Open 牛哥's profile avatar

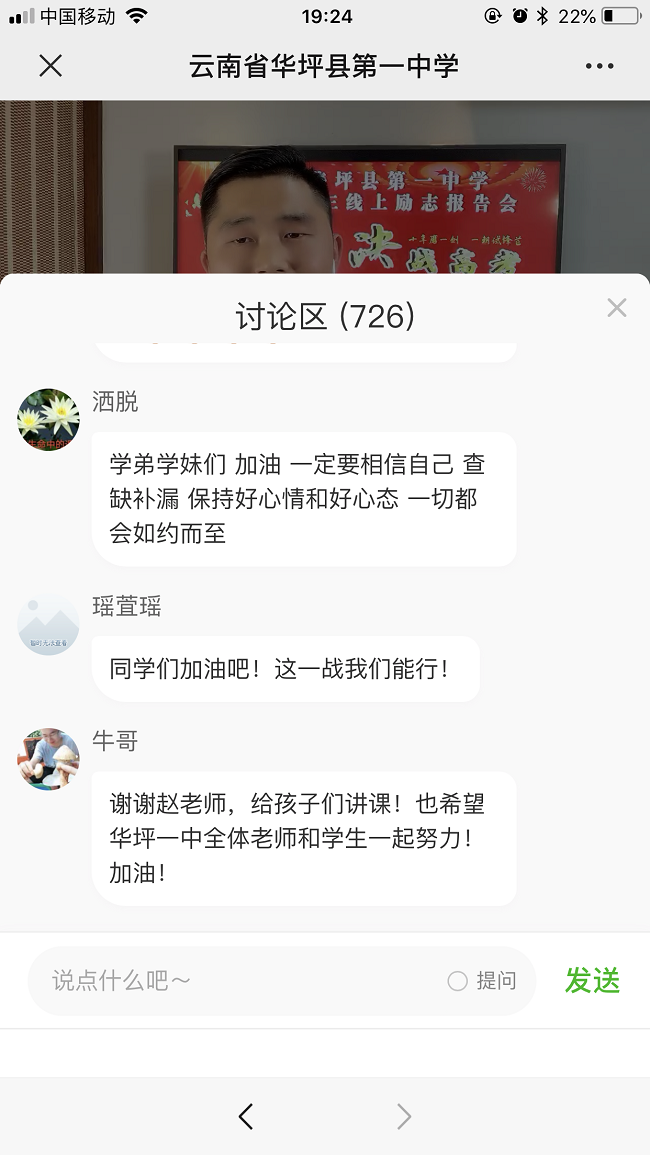(48, 759)
